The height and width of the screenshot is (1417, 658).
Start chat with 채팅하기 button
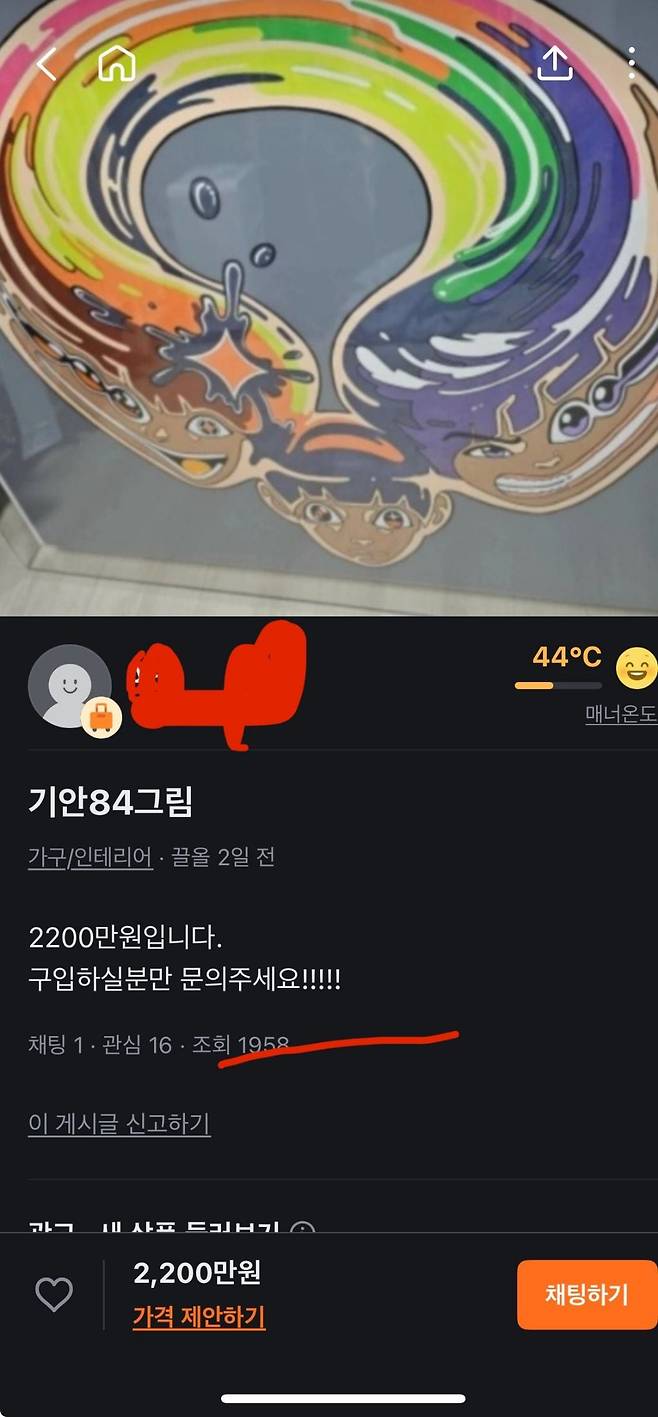click(586, 1295)
